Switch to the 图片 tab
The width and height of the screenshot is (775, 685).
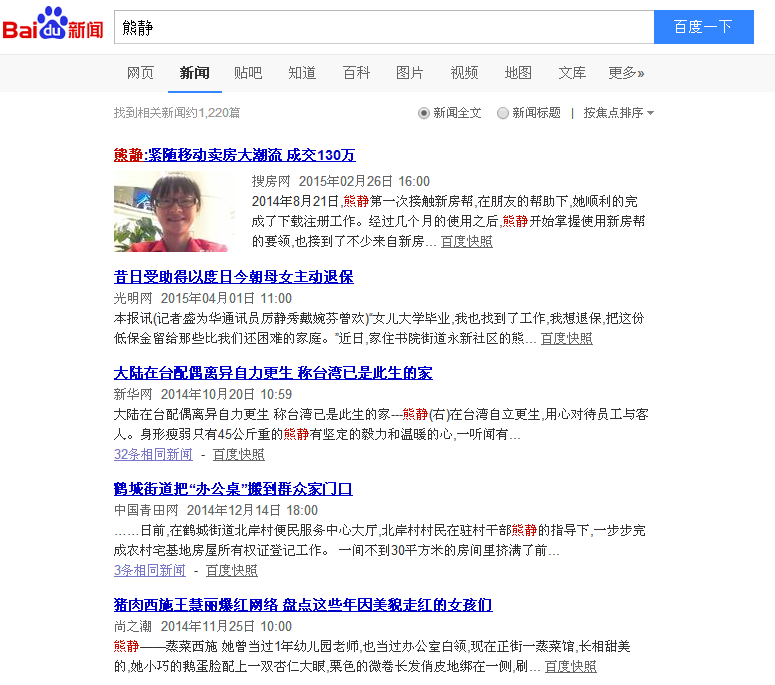(410, 73)
